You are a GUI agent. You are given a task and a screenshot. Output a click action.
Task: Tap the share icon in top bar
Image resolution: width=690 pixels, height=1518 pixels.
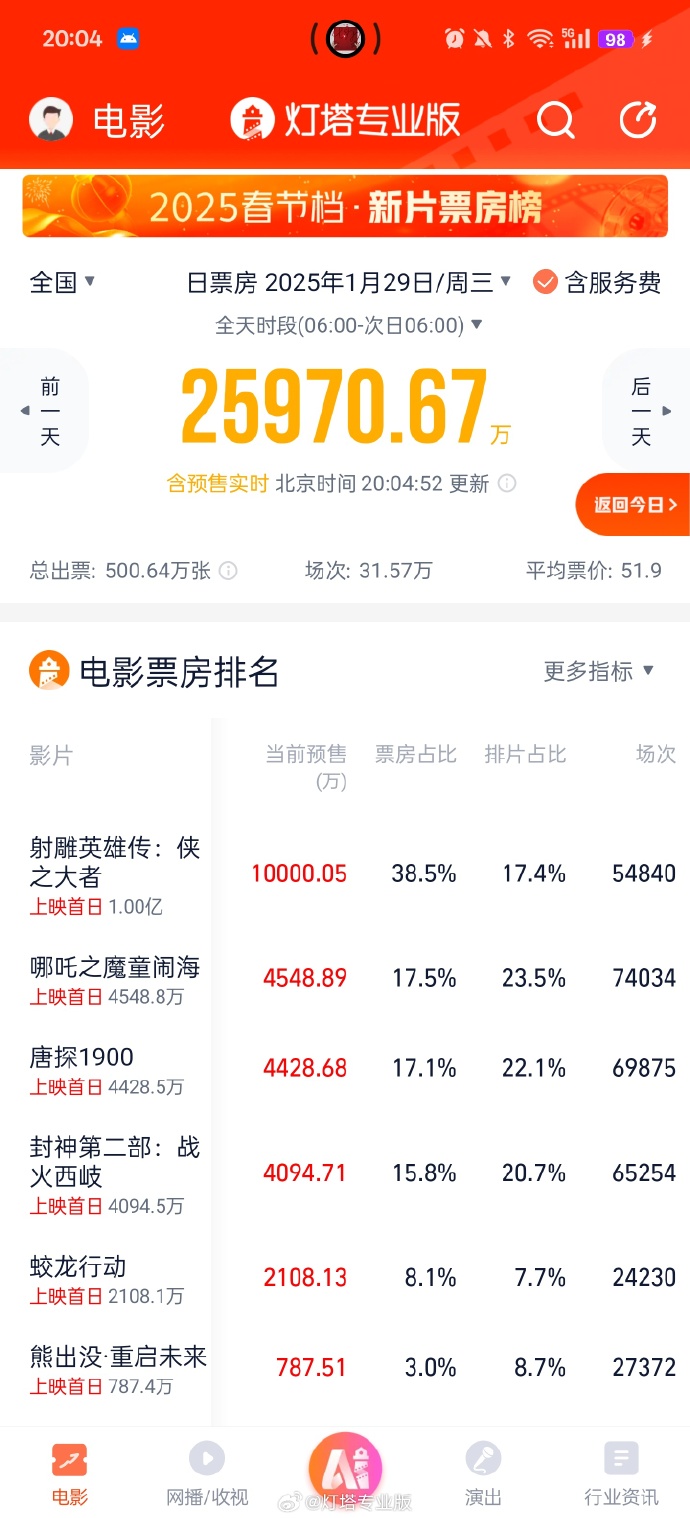click(x=637, y=121)
